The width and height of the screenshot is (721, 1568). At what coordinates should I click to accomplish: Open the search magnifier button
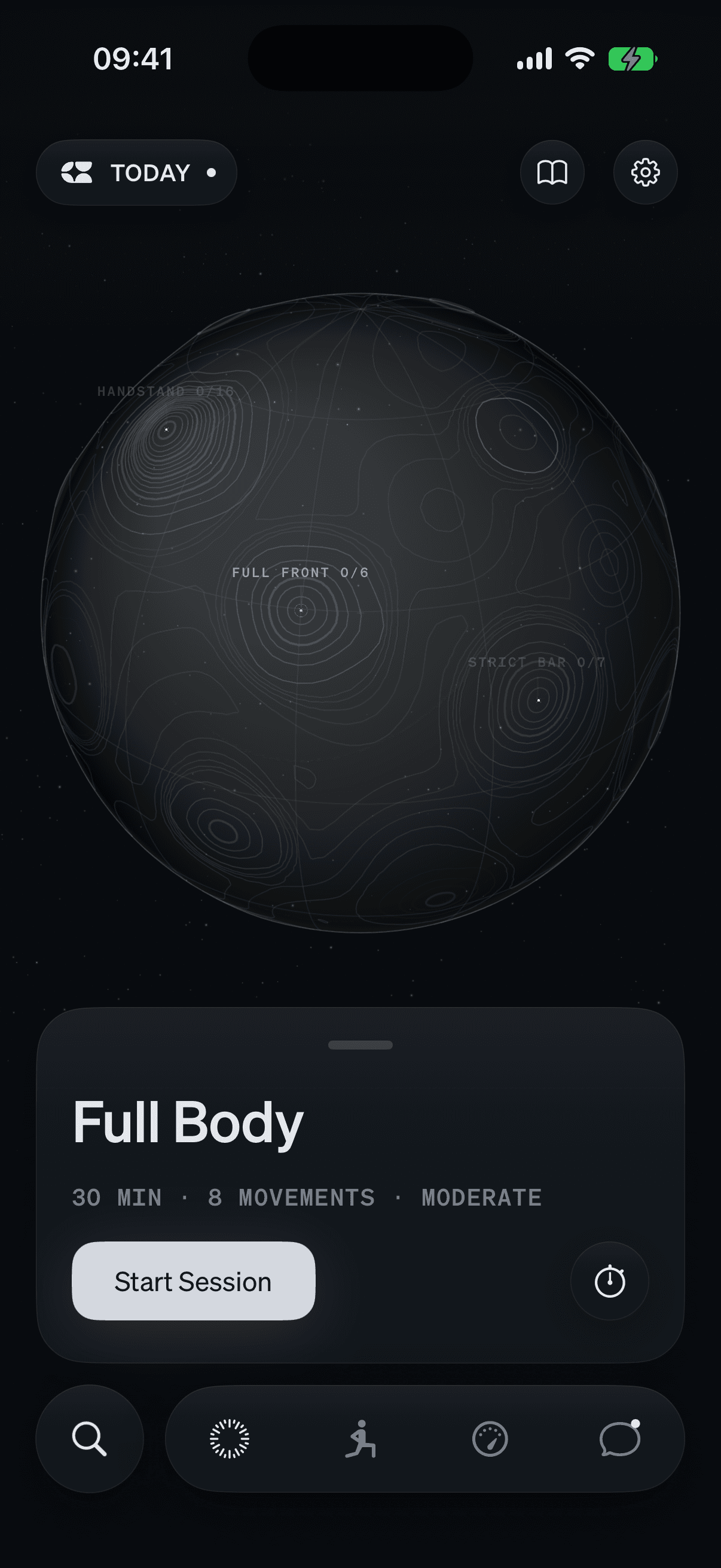(x=90, y=1439)
